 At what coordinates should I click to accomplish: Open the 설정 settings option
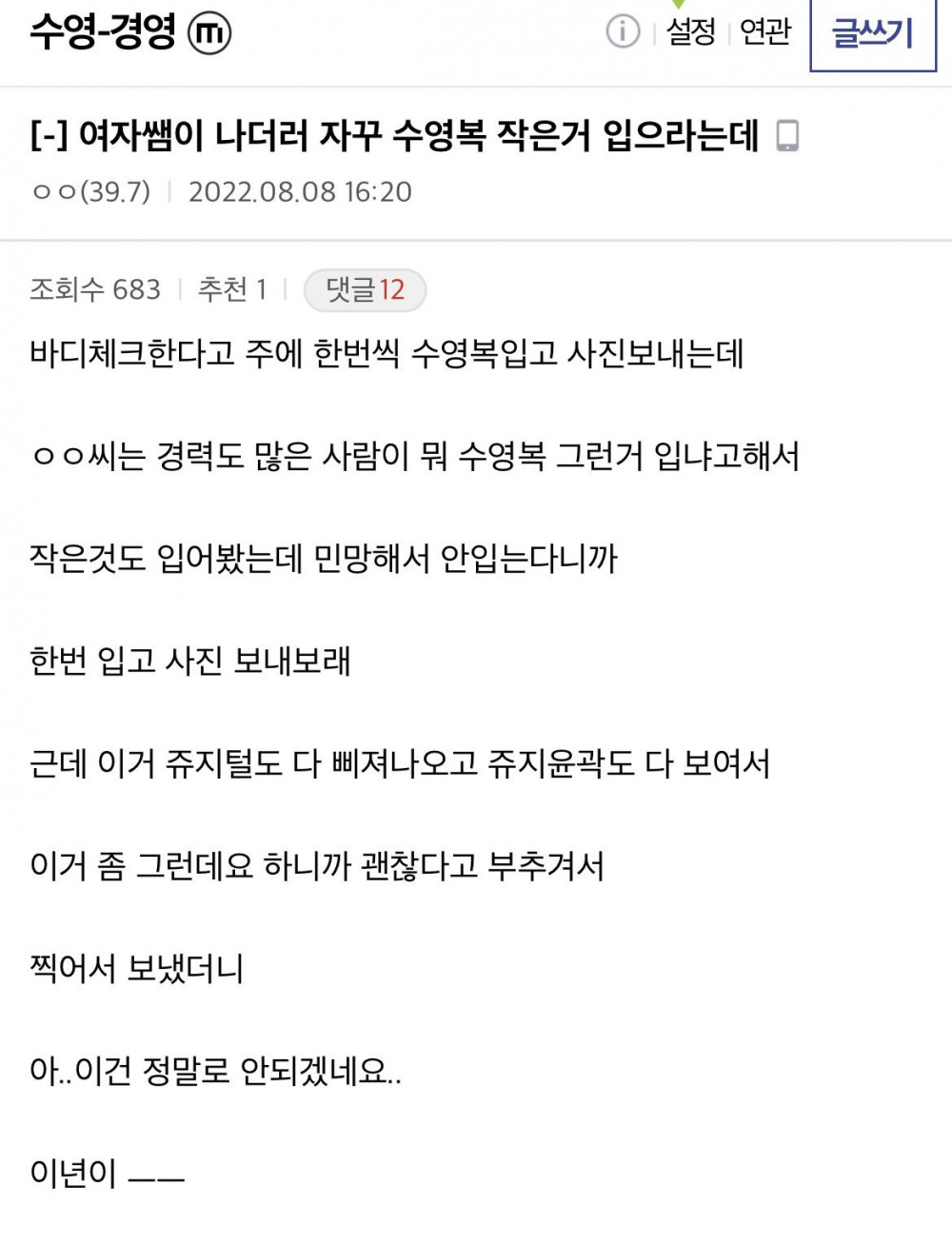tap(691, 32)
